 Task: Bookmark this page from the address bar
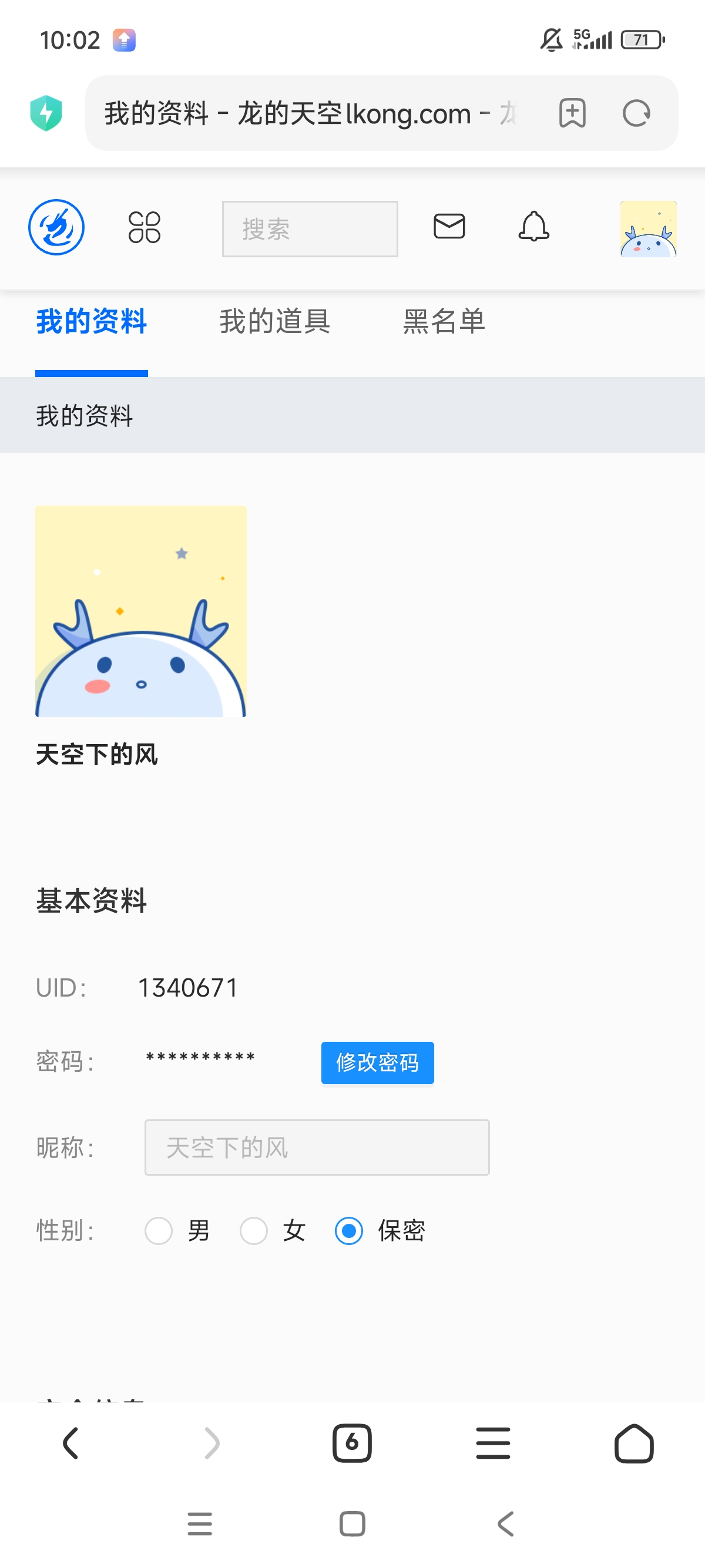click(572, 113)
